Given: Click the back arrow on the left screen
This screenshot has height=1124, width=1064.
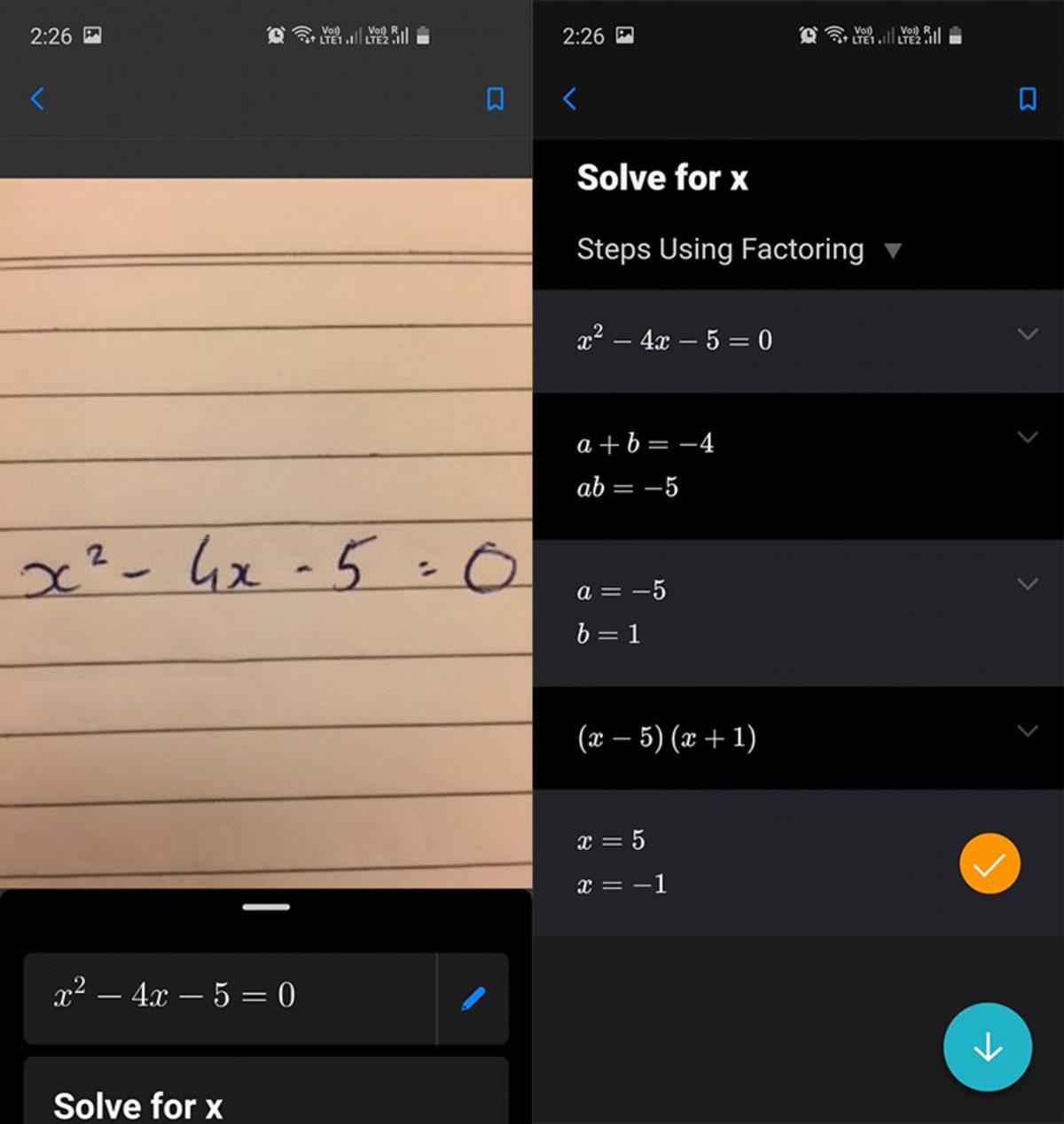Looking at the screenshot, I should click(37, 99).
